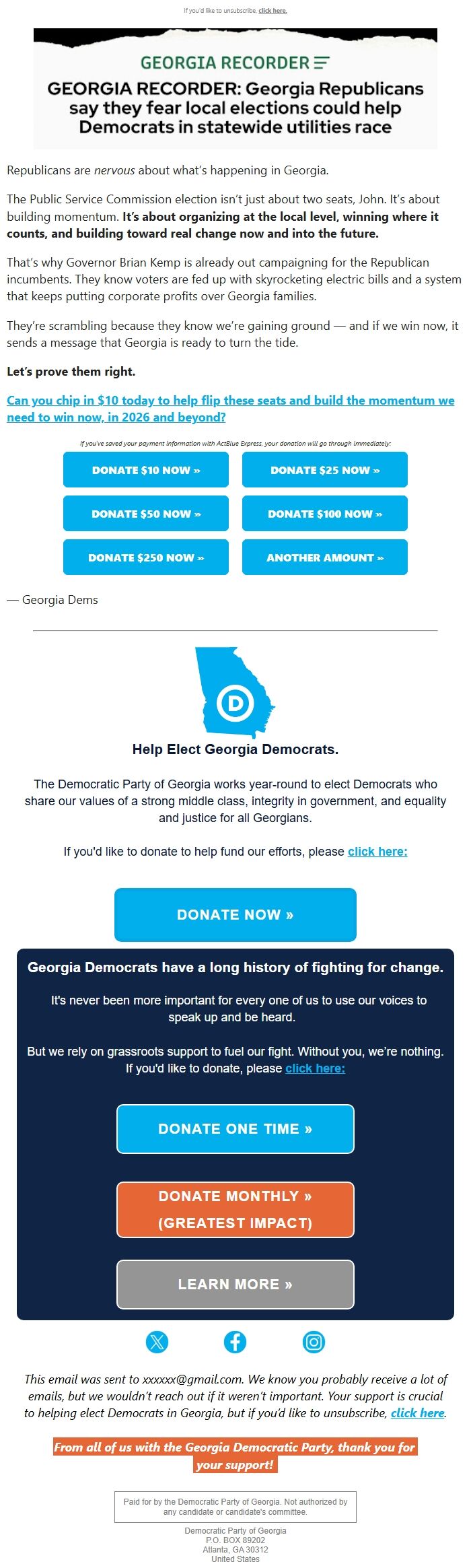Follow 'click here' link in grassroots support section
471x1568 pixels.
click(315, 1068)
